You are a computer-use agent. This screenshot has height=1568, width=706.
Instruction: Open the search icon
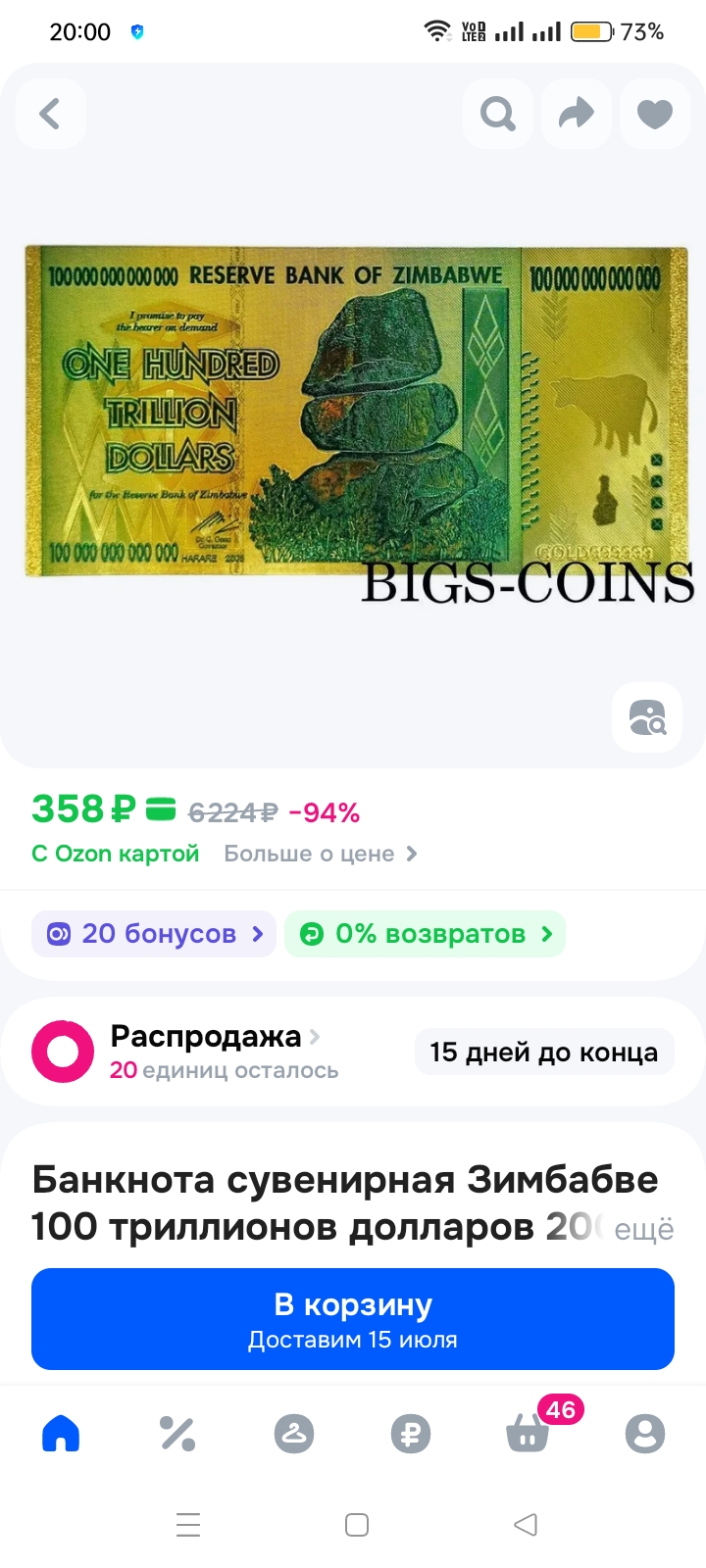(x=498, y=114)
